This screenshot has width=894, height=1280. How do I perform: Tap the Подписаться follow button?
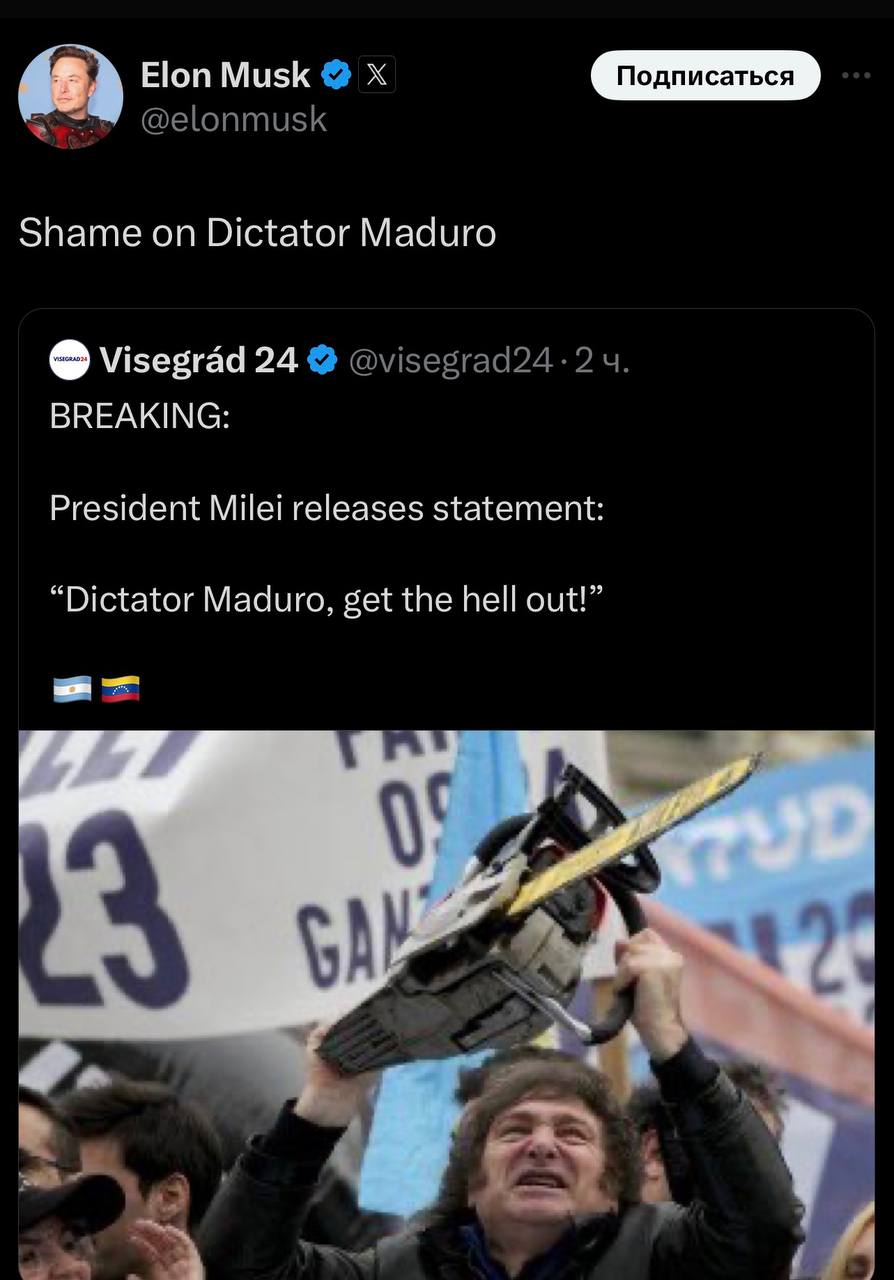[705, 76]
